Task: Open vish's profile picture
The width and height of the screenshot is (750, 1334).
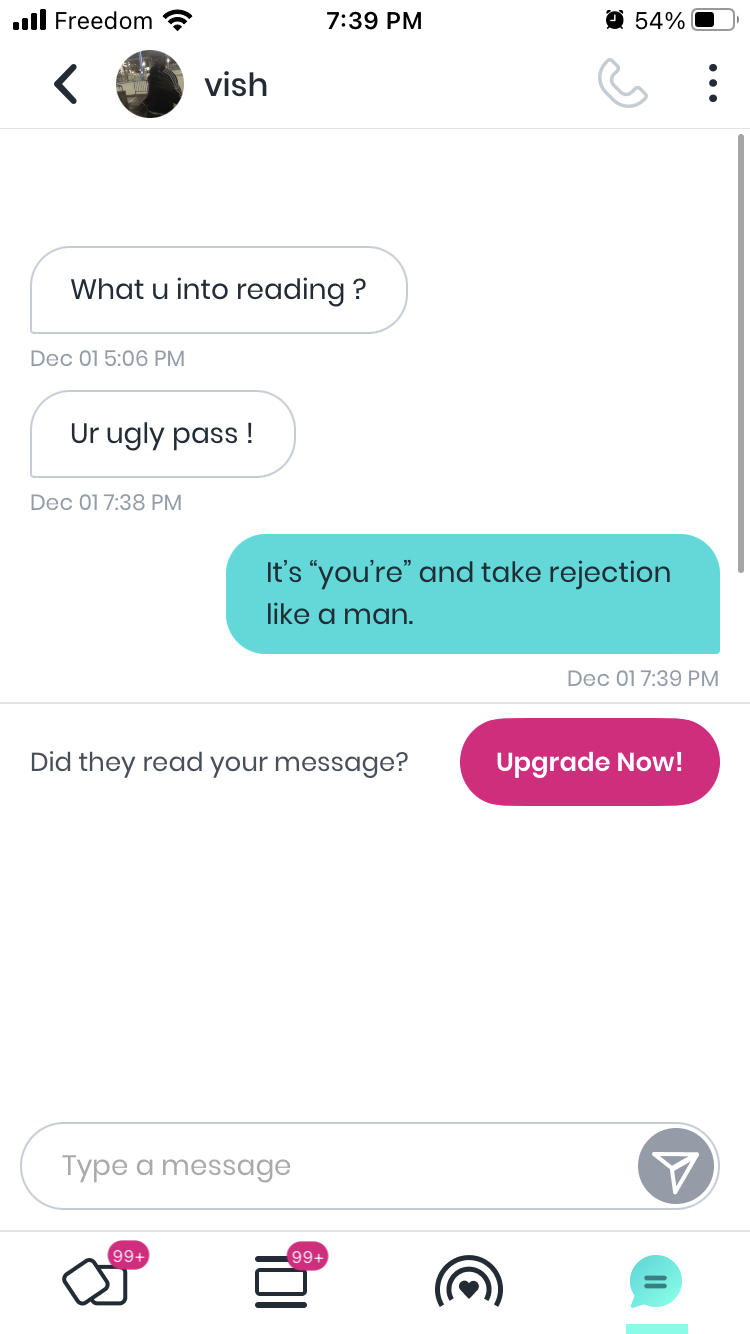Action: click(x=150, y=84)
